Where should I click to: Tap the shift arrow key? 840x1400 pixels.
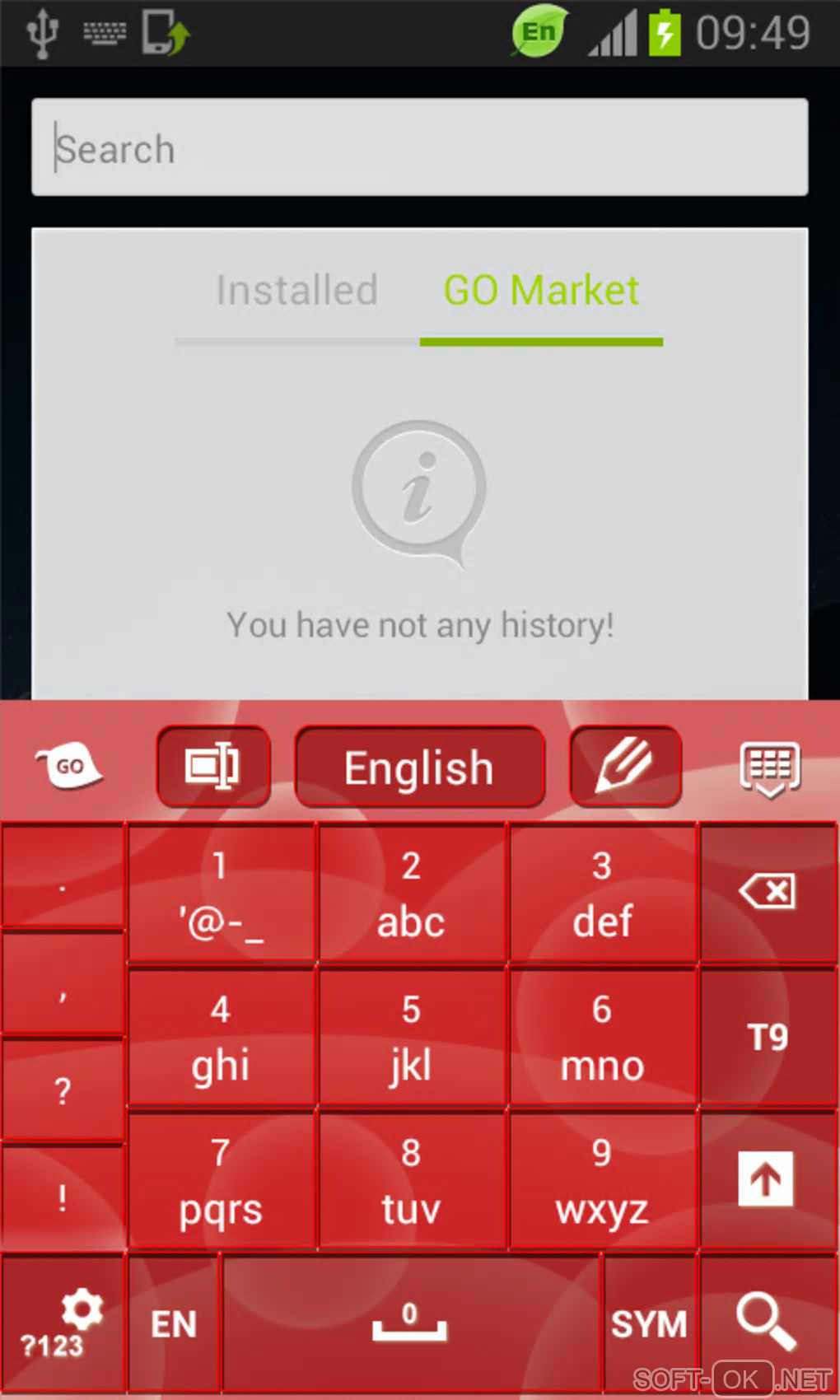(x=765, y=1179)
